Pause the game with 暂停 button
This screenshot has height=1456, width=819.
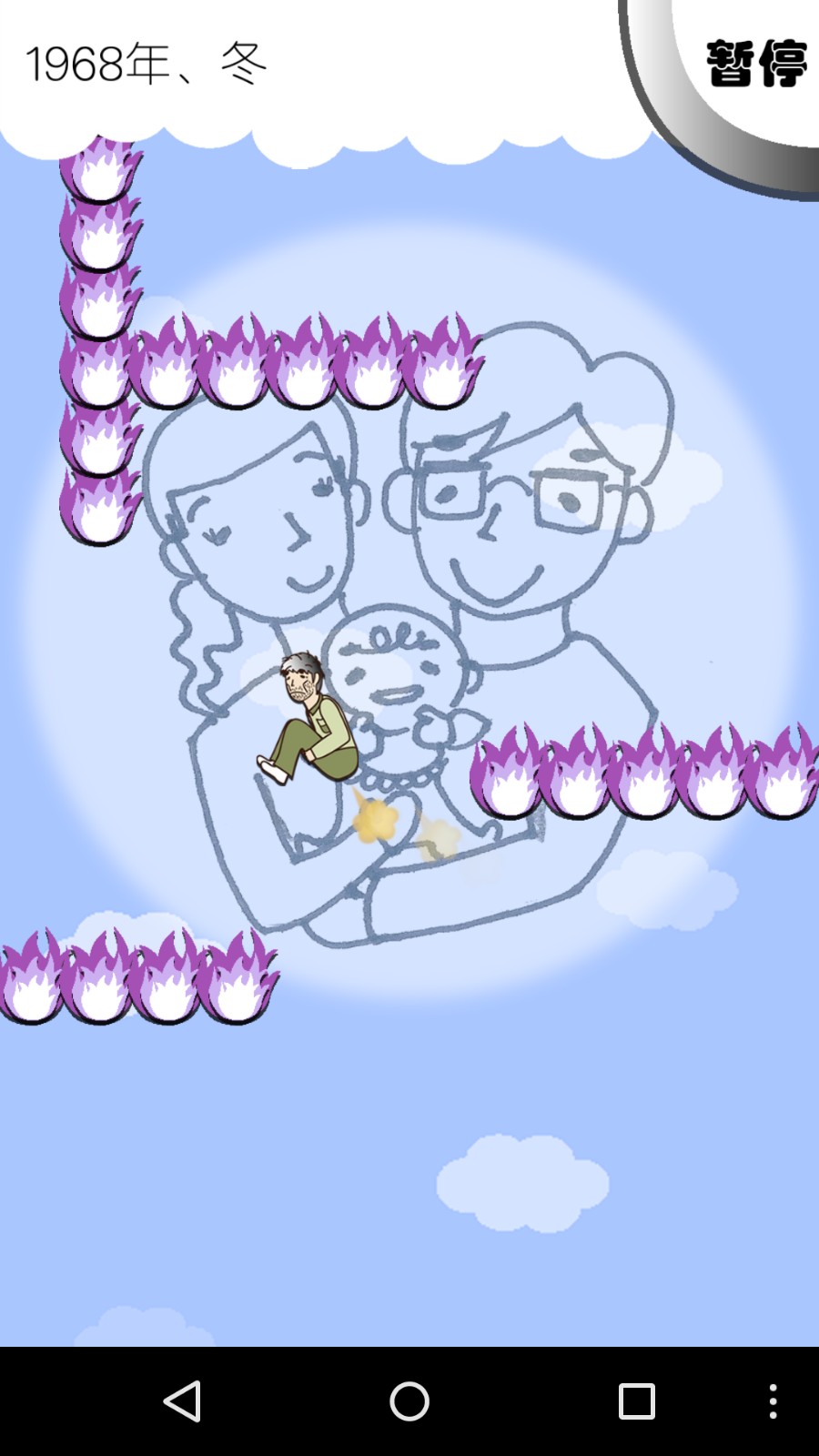click(x=755, y=64)
